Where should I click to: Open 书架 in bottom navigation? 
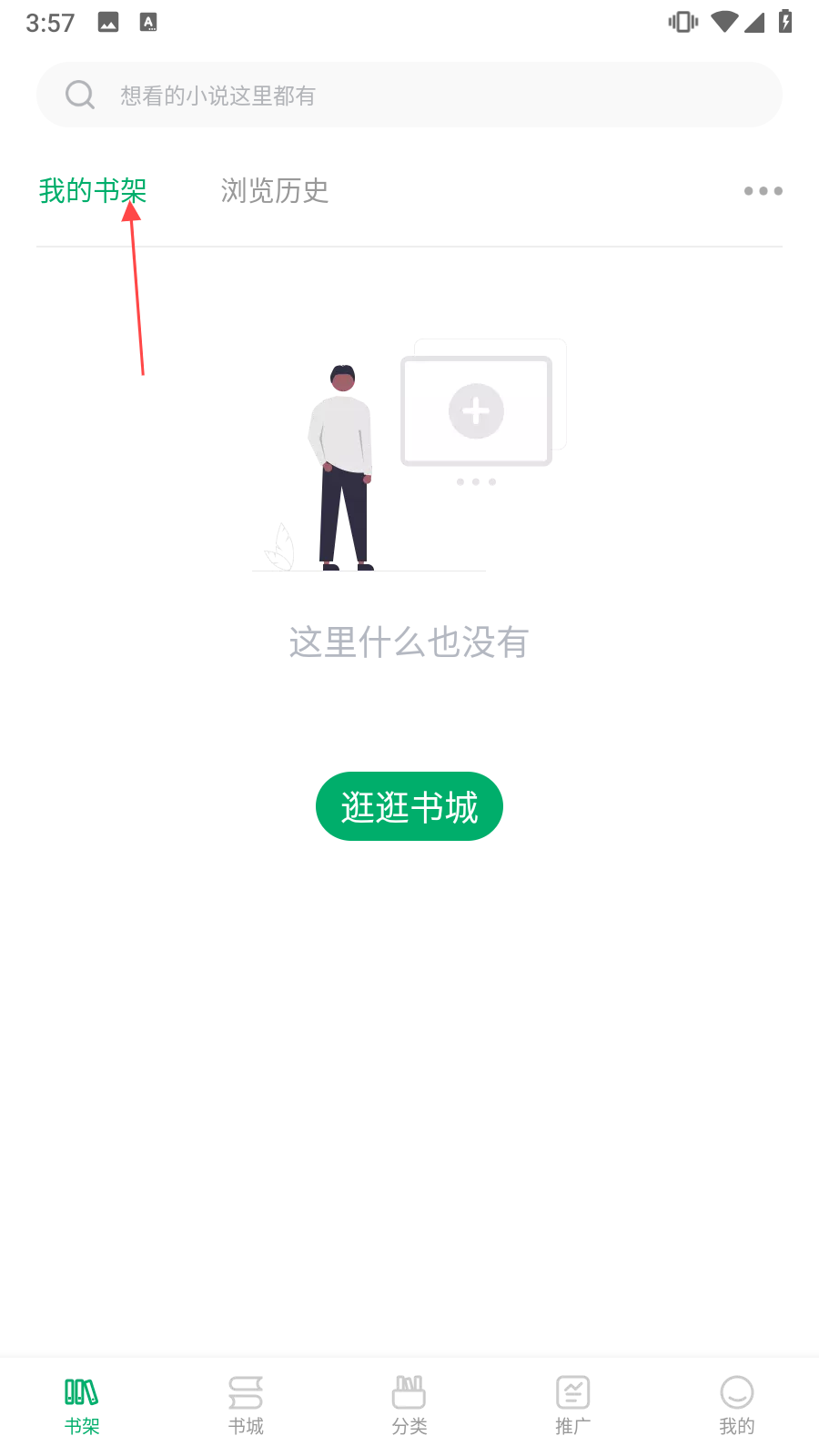[x=82, y=1405]
